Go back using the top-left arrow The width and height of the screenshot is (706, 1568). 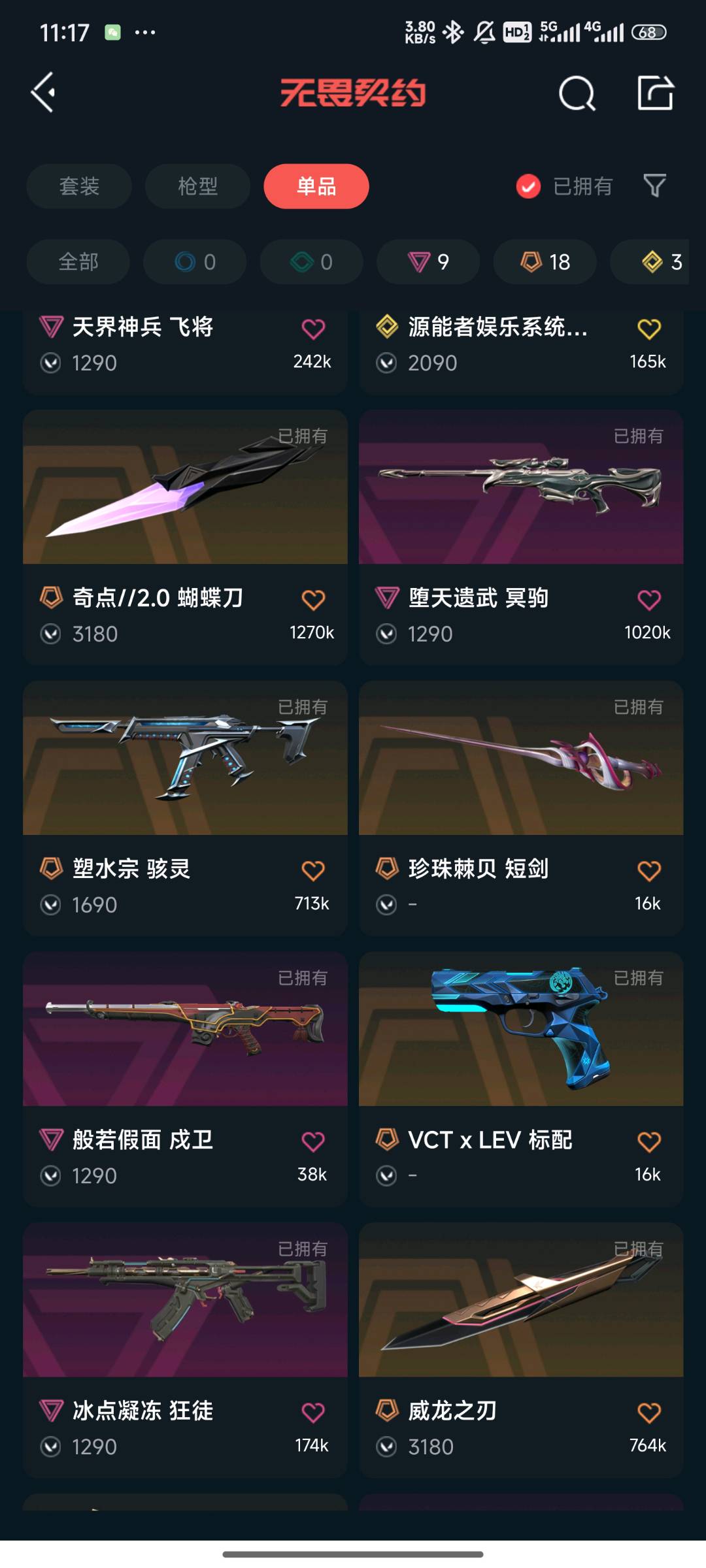click(x=43, y=93)
